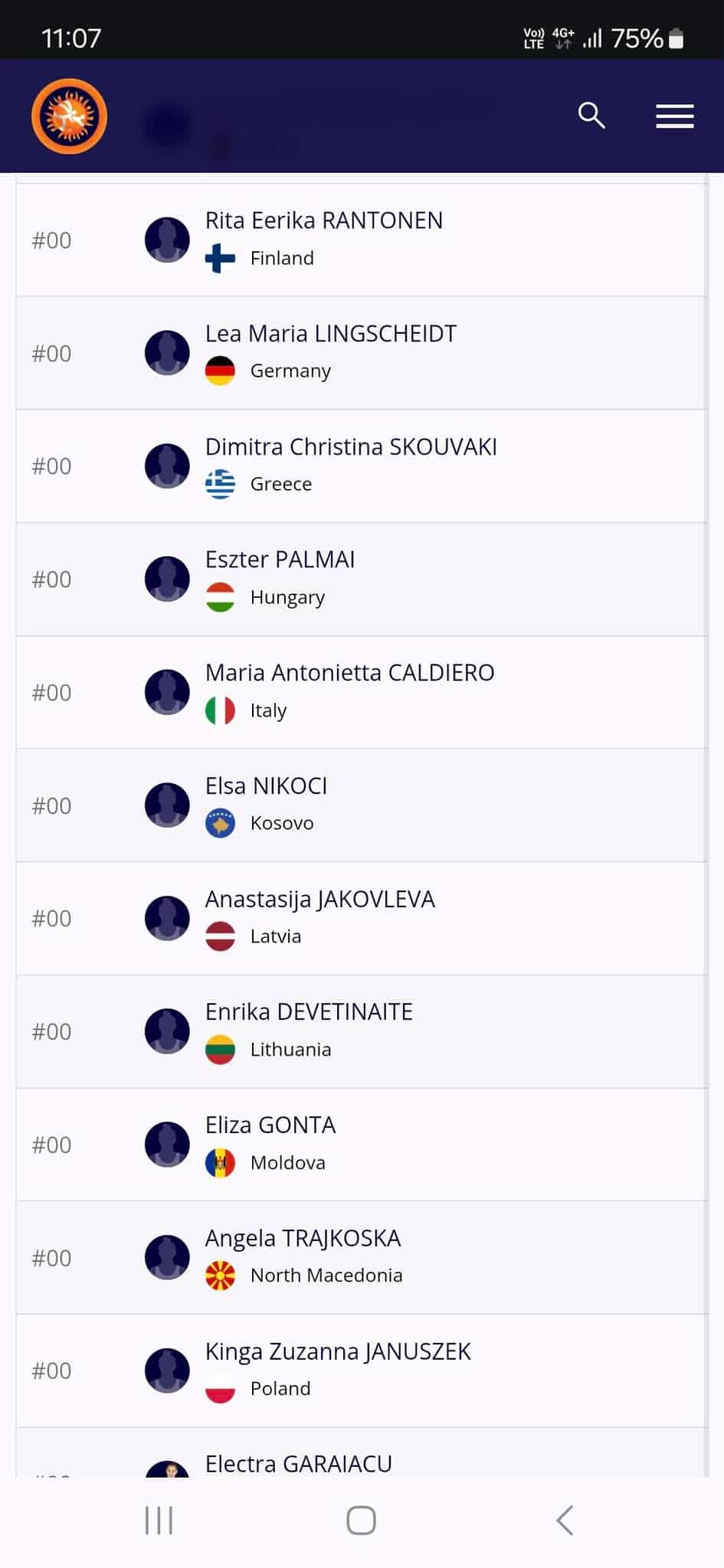This screenshot has width=724, height=1568.
Task: Select Elsa NIKOCI from Kosovo
Action: coord(361,805)
